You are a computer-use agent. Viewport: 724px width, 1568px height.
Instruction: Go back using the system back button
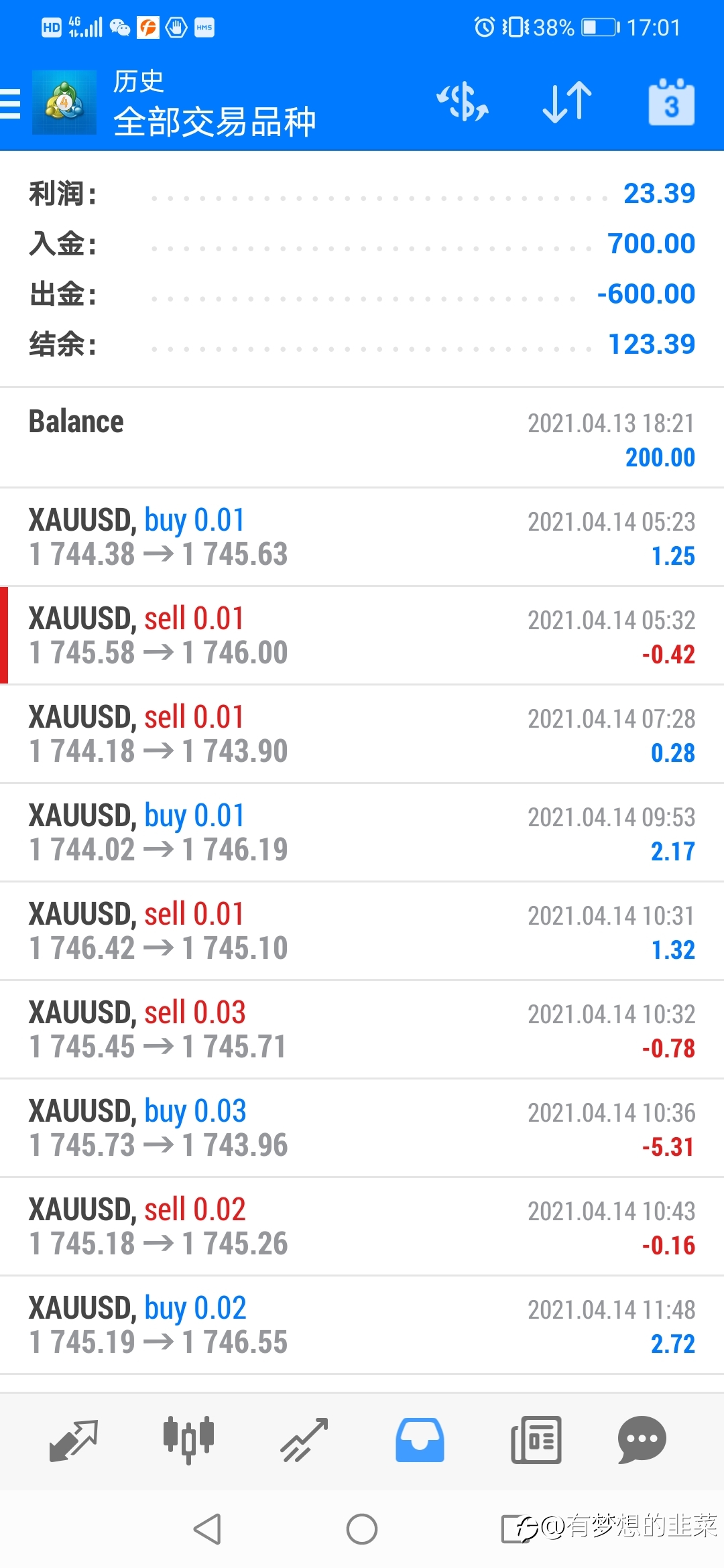pos(207,1528)
